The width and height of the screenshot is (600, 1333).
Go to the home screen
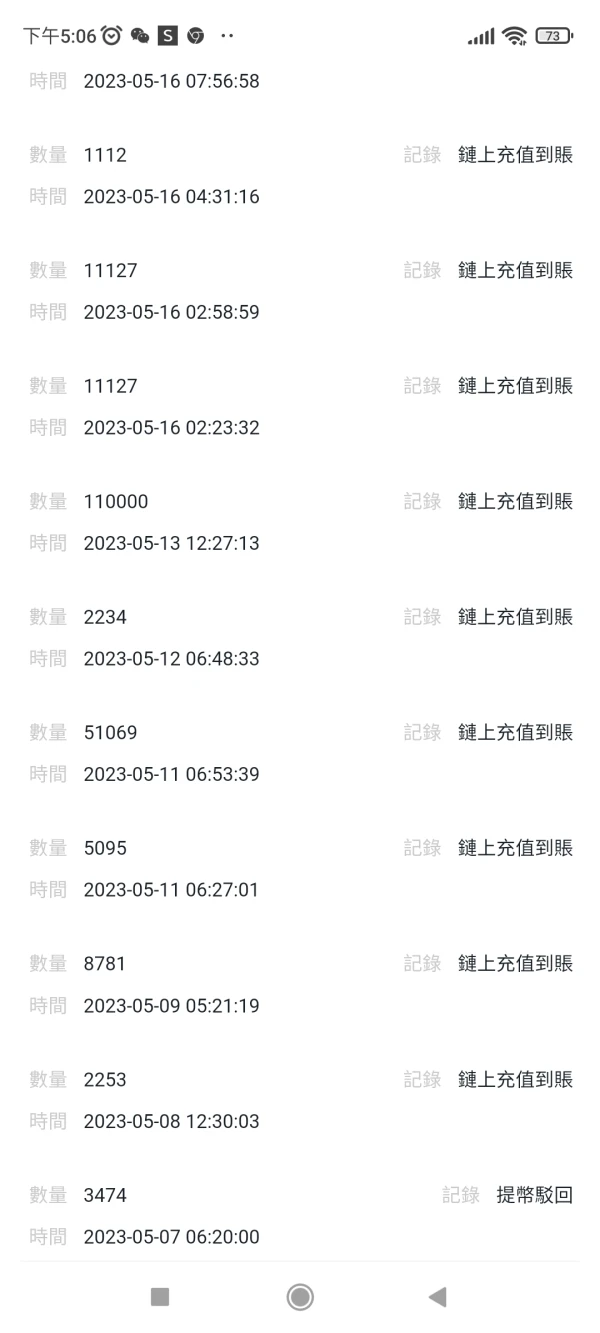(299, 1297)
